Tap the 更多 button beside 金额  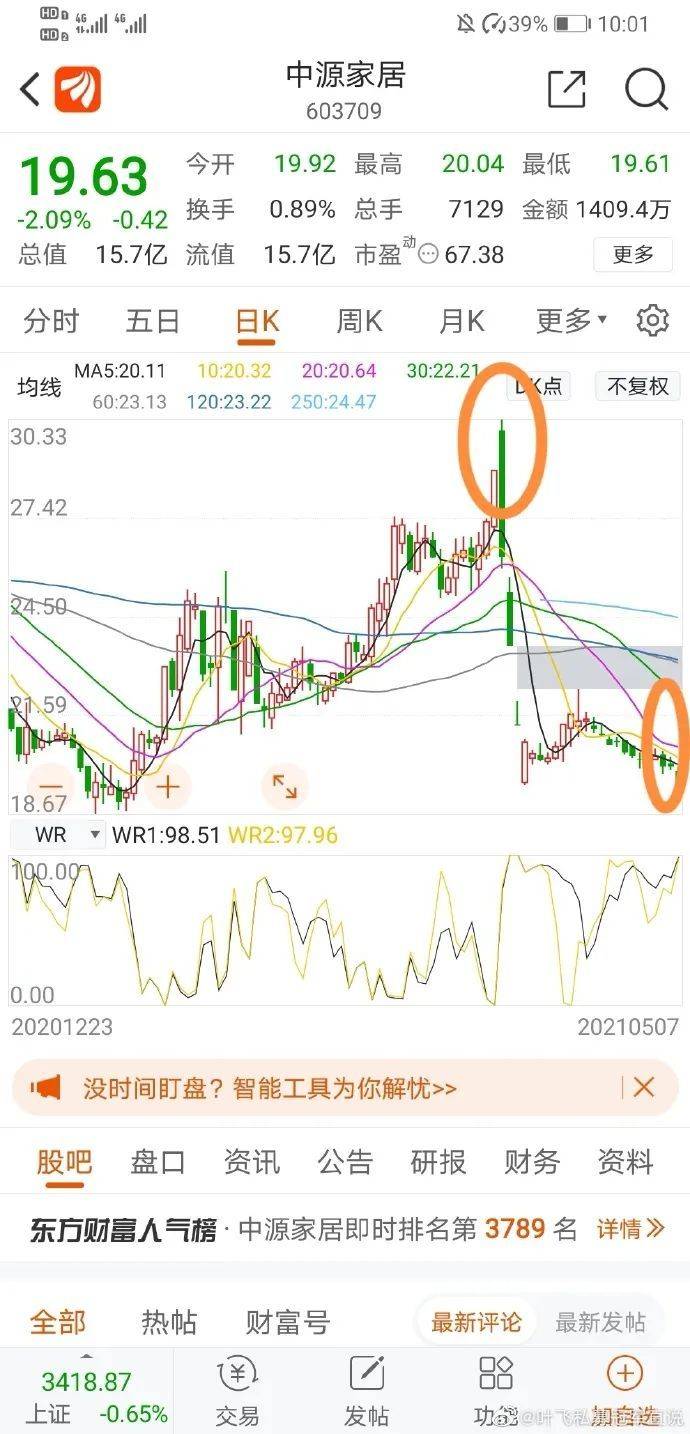point(632,255)
